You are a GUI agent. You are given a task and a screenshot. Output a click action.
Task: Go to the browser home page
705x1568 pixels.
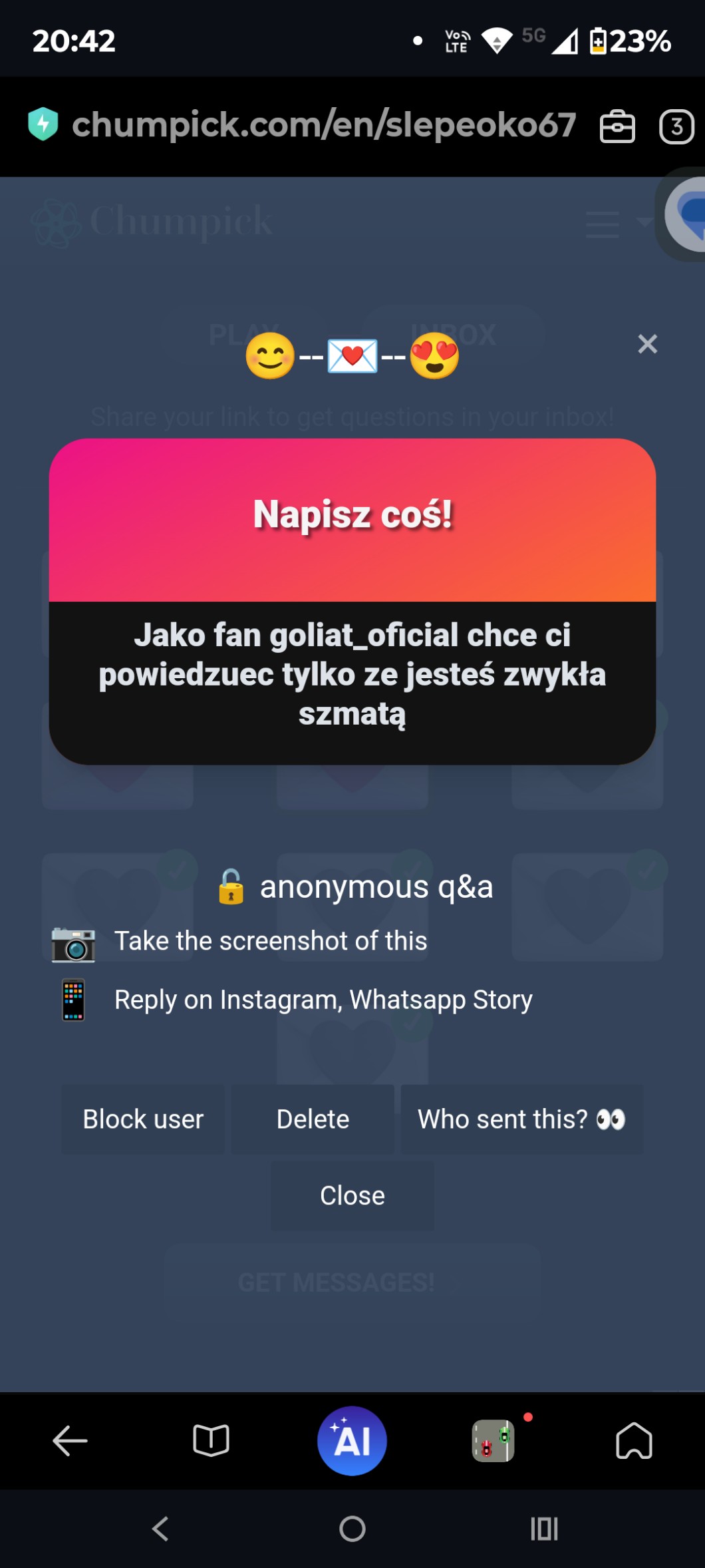coord(634,1442)
